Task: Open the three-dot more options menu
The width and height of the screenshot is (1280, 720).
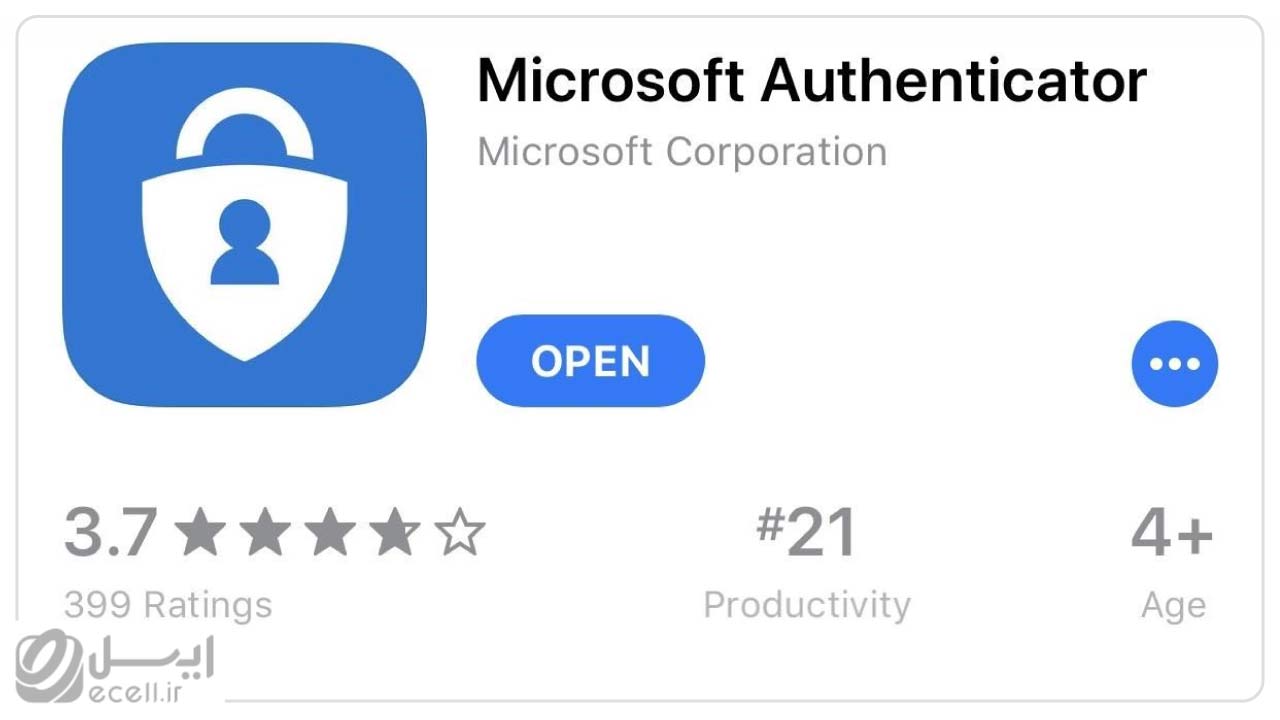Action: tap(1174, 364)
